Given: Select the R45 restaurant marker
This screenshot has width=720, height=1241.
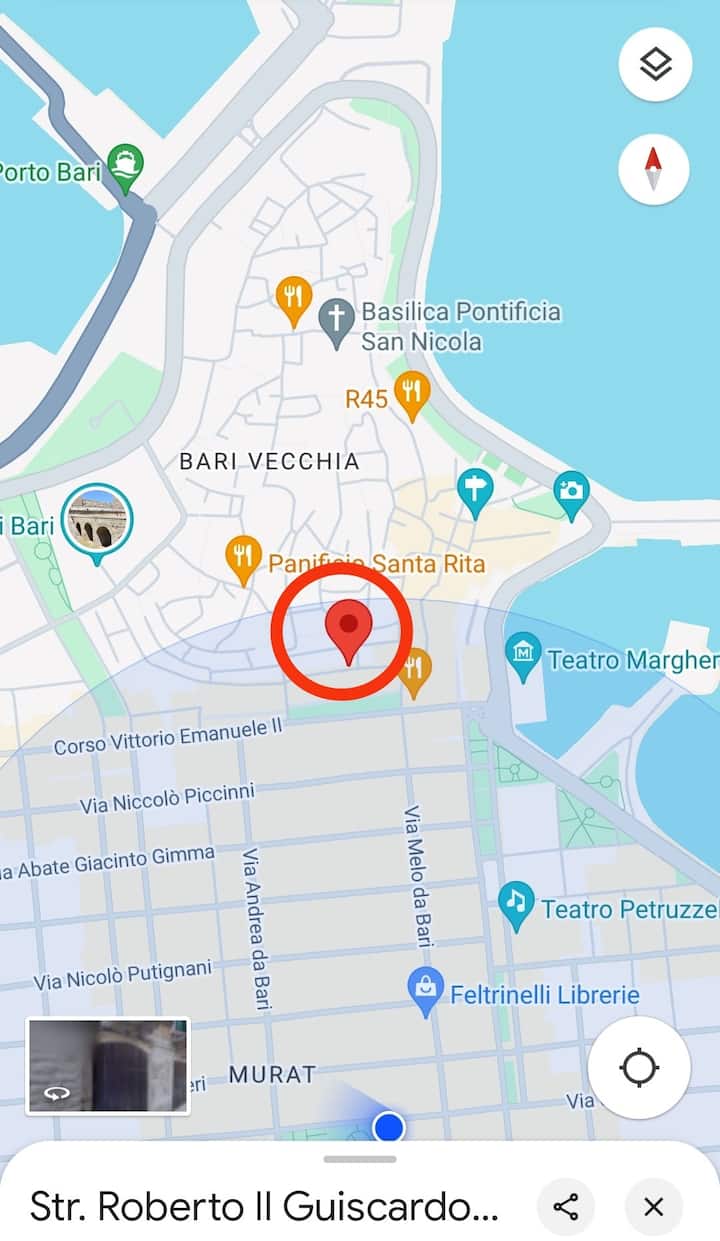Looking at the screenshot, I should point(411,392).
